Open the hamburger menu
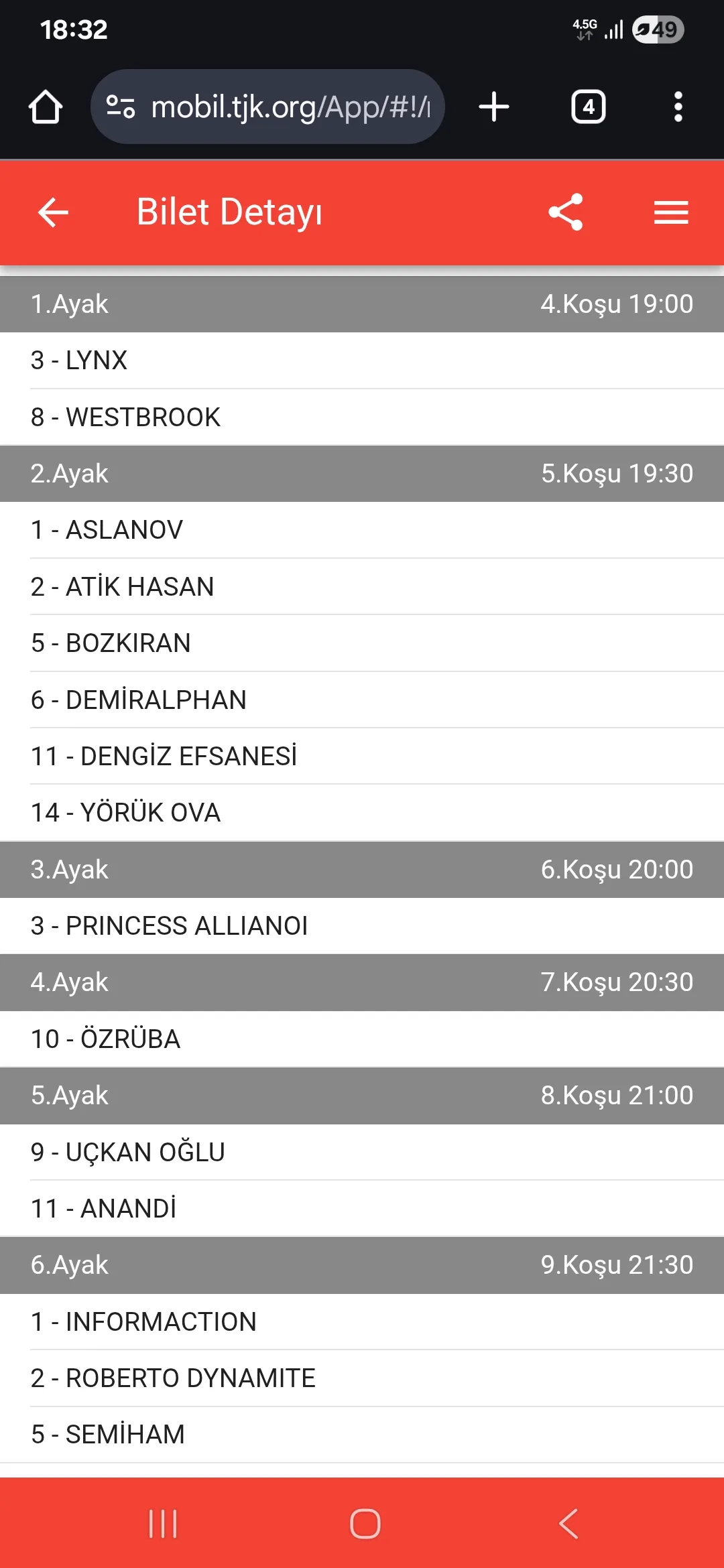The image size is (724, 1568). [x=671, y=212]
